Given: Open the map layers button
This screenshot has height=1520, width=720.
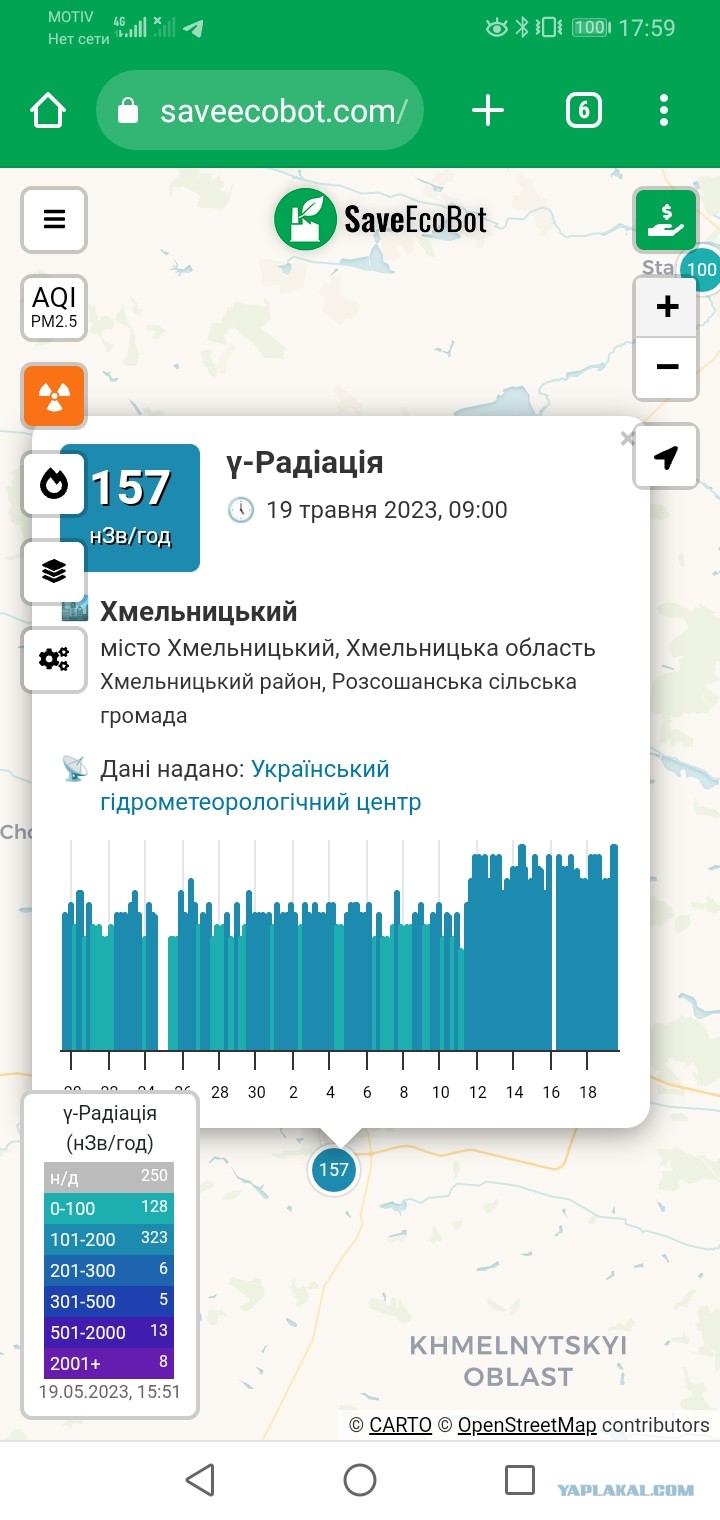Looking at the screenshot, I should (54, 571).
